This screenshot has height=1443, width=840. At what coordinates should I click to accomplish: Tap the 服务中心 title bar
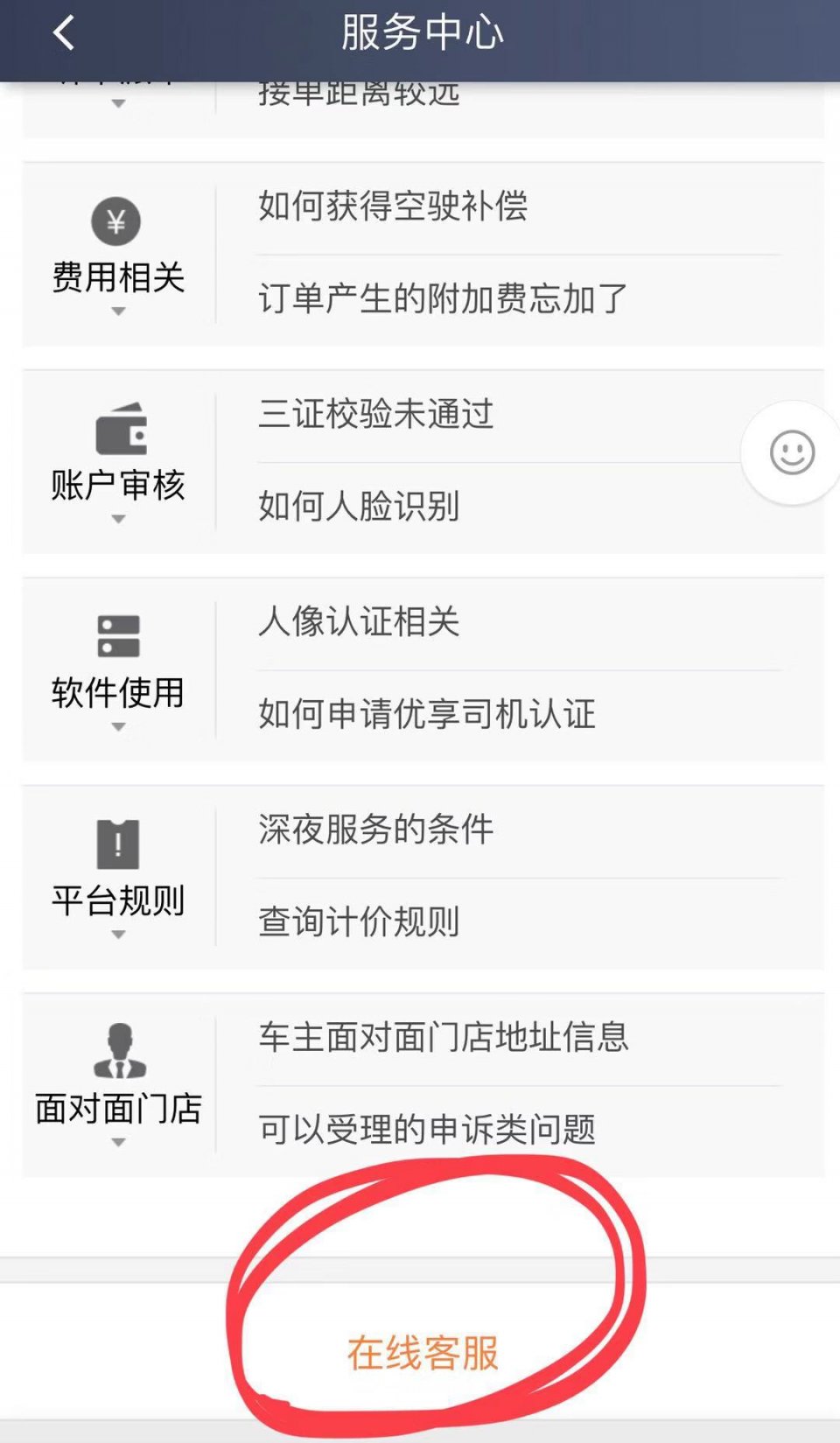pyautogui.click(x=420, y=33)
